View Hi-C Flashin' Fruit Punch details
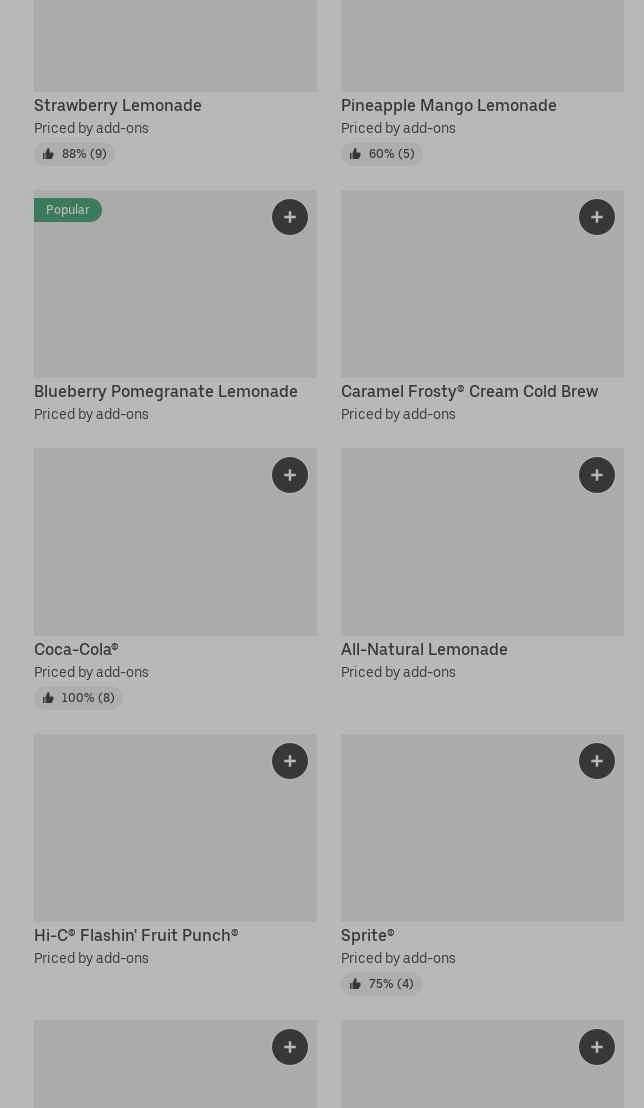This screenshot has height=1108, width=644. (x=136, y=936)
